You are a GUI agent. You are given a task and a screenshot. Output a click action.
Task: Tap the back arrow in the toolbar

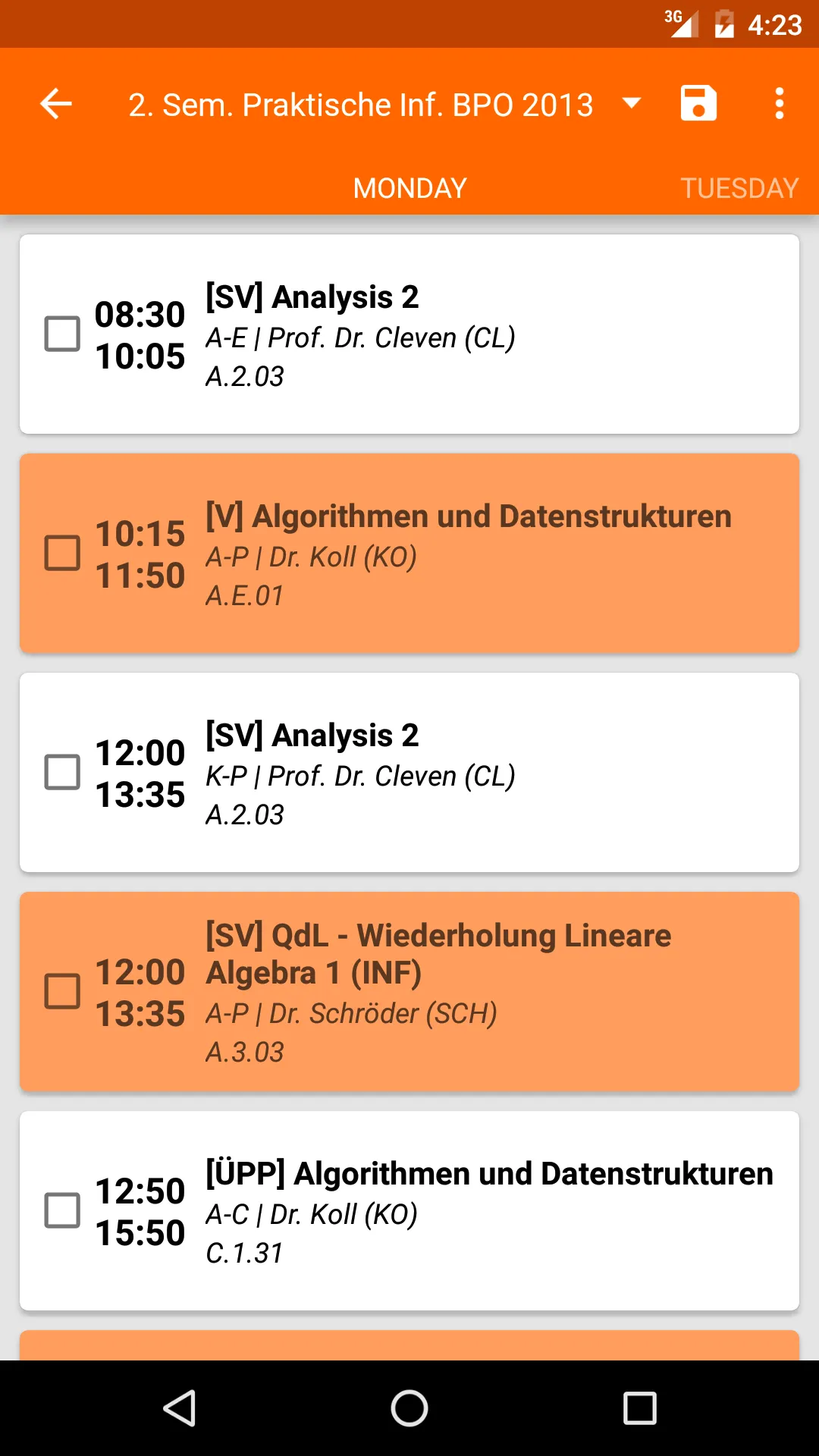point(55,103)
